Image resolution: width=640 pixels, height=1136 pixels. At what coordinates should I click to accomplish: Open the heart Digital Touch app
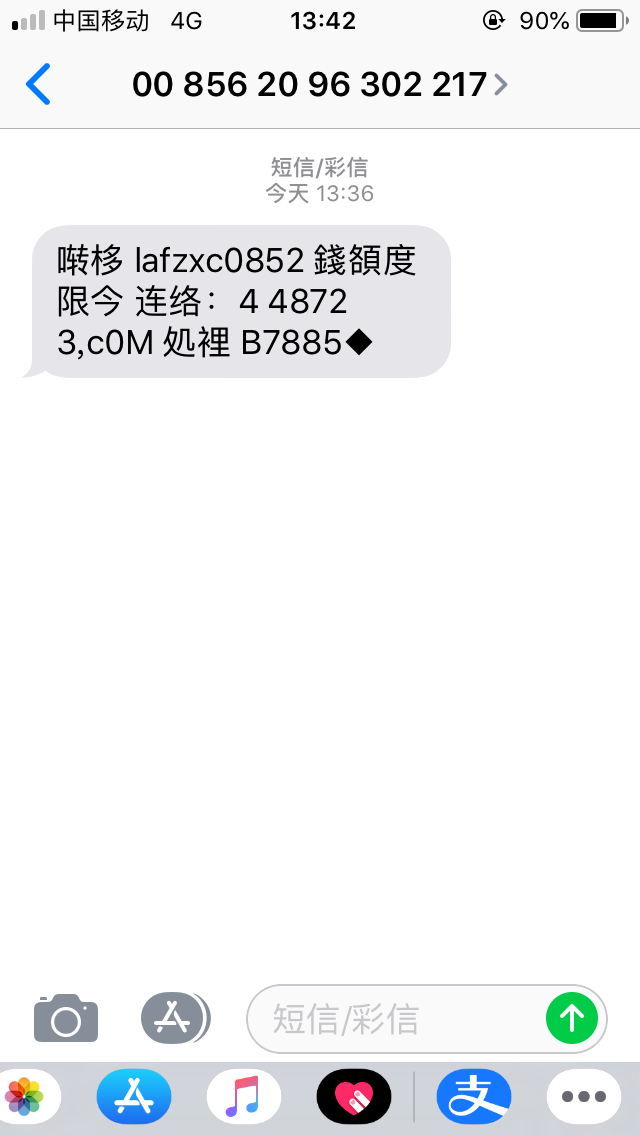tap(353, 1097)
